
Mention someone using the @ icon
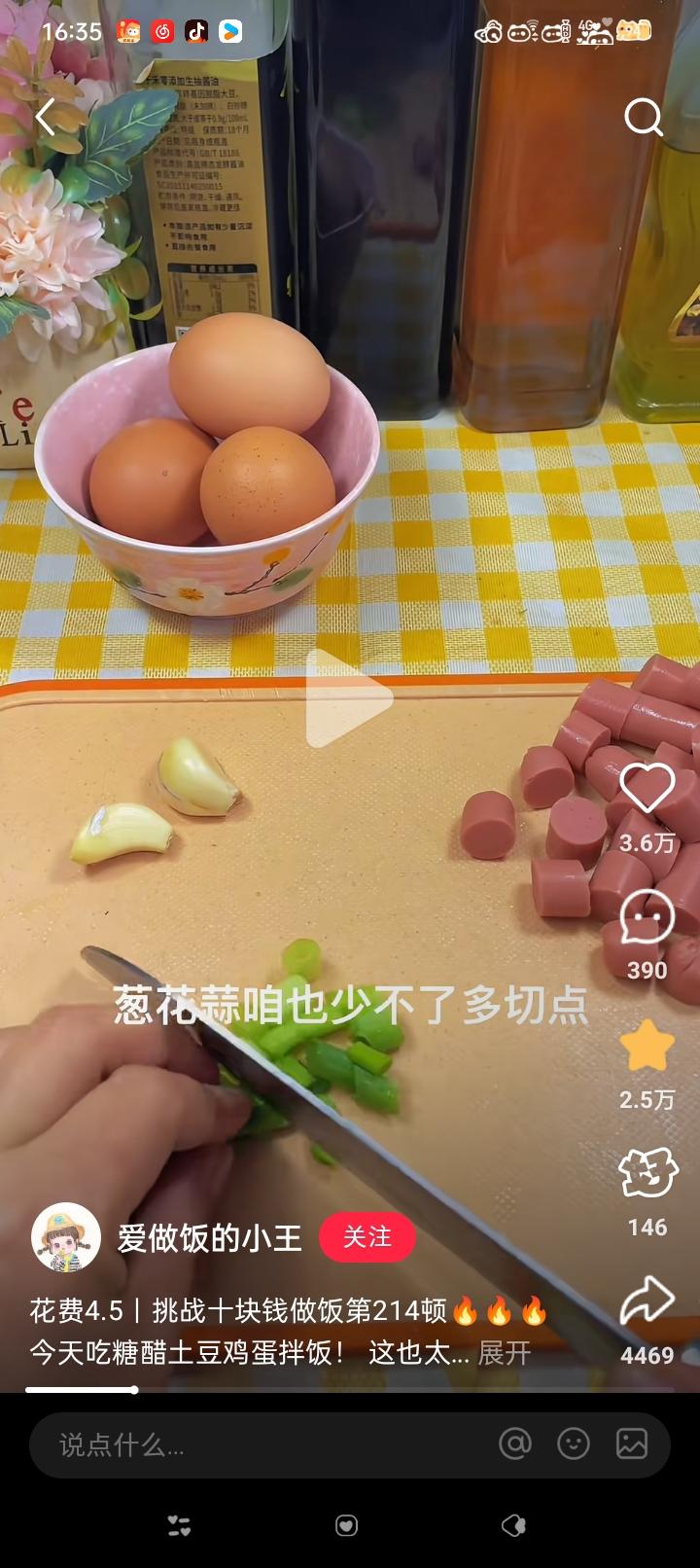click(515, 1444)
